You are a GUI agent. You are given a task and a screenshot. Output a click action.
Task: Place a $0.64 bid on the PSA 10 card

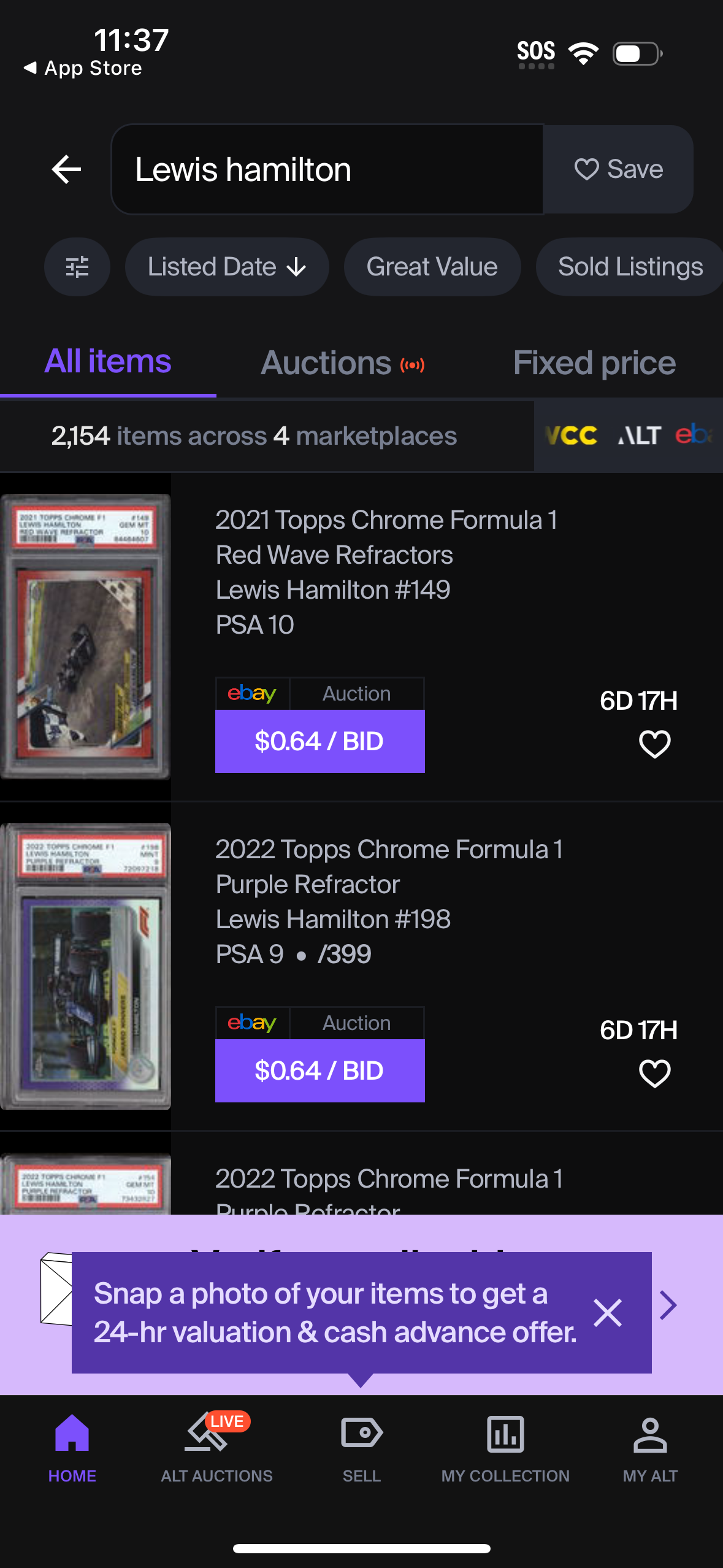(x=319, y=740)
